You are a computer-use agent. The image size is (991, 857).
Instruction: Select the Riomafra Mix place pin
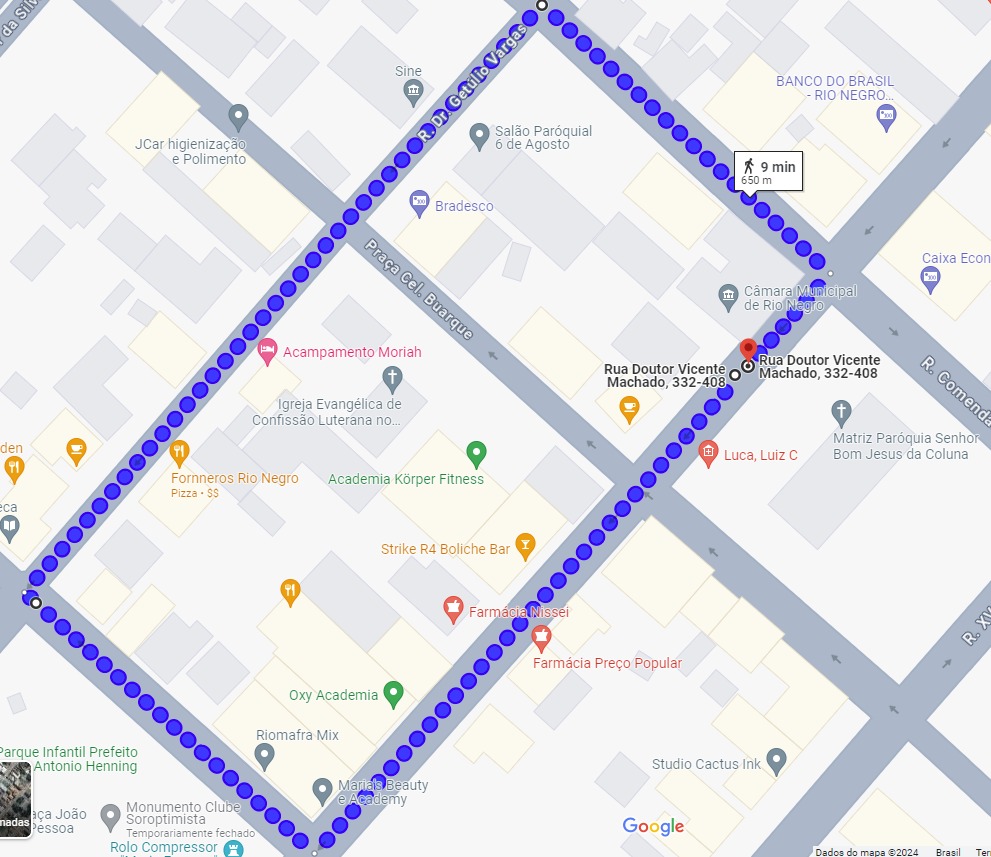point(264,754)
